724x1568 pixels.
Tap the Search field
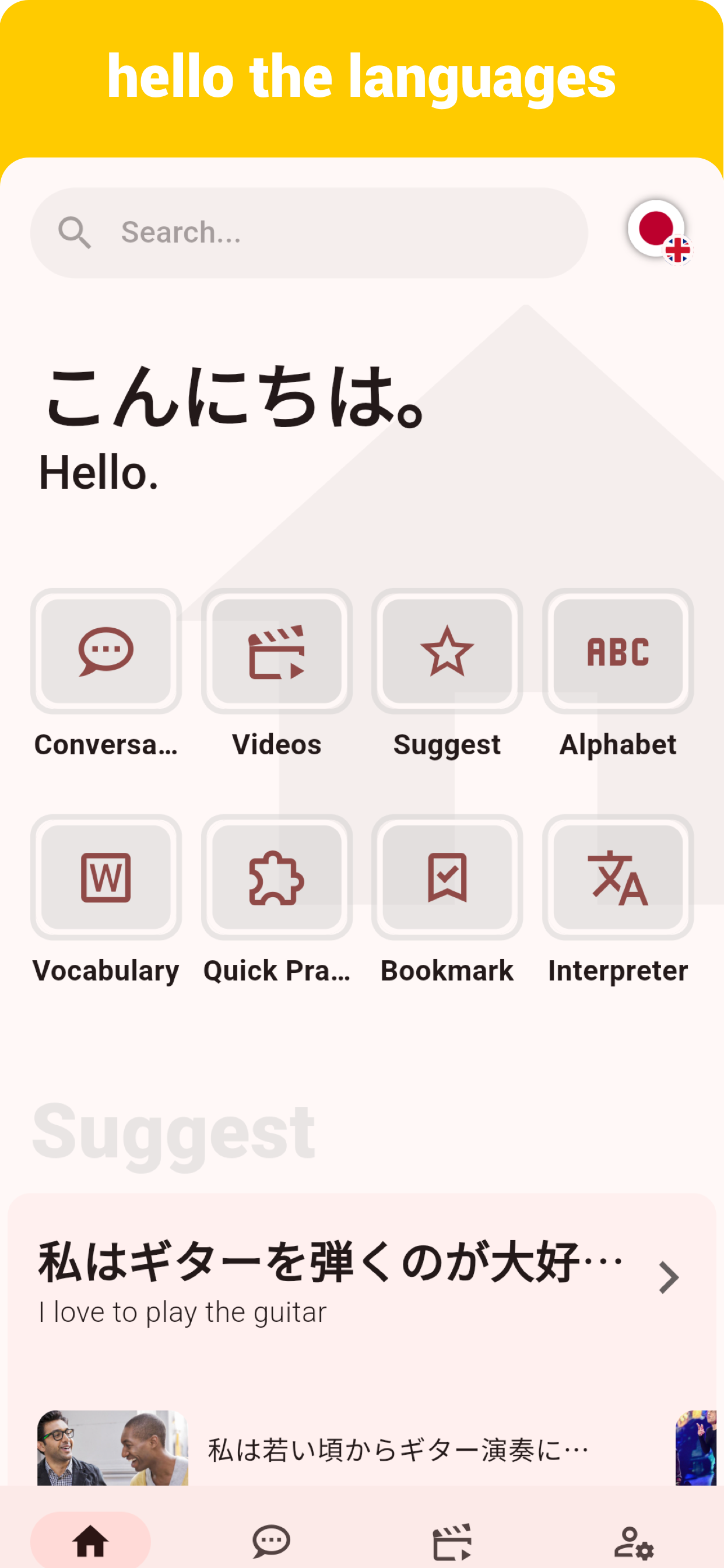pyautogui.click(x=309, y=233)
